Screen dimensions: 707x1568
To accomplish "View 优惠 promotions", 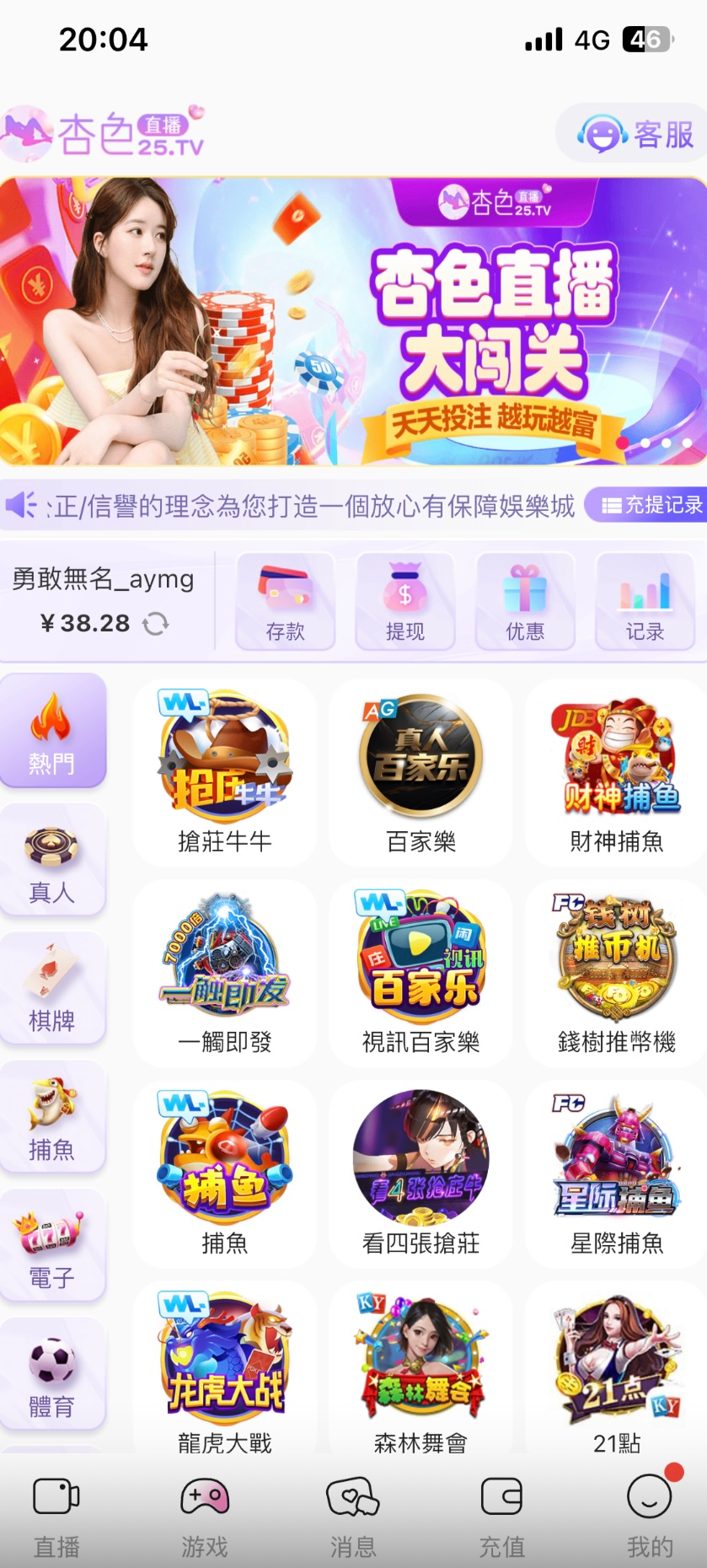I will click(525, 602).
